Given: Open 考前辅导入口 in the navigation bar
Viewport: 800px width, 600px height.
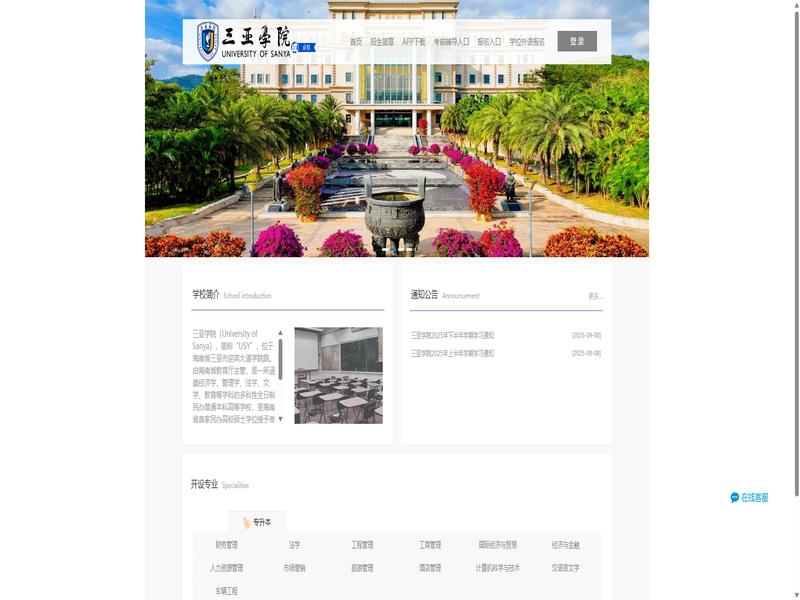Looking at the screenshot, I should (x=451, y=42).
